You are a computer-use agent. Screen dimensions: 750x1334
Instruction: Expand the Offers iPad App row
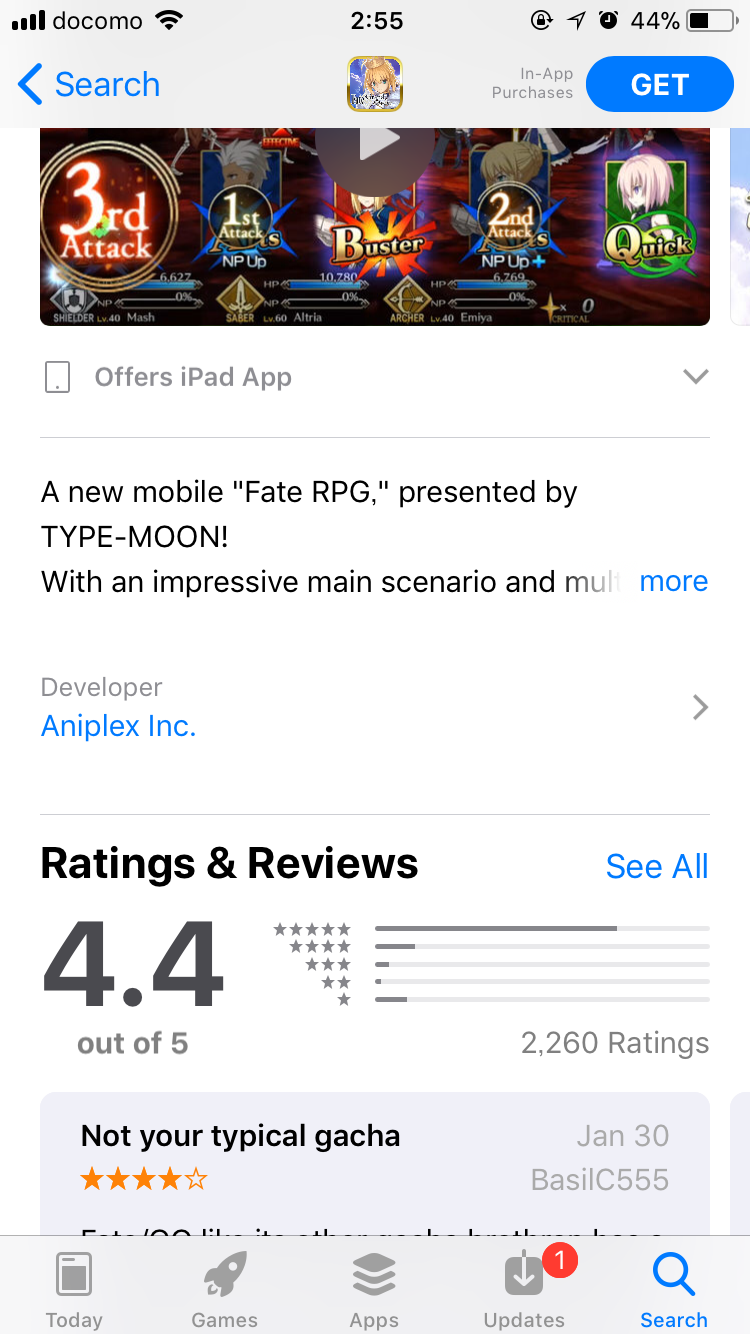[x=694, y=377]
